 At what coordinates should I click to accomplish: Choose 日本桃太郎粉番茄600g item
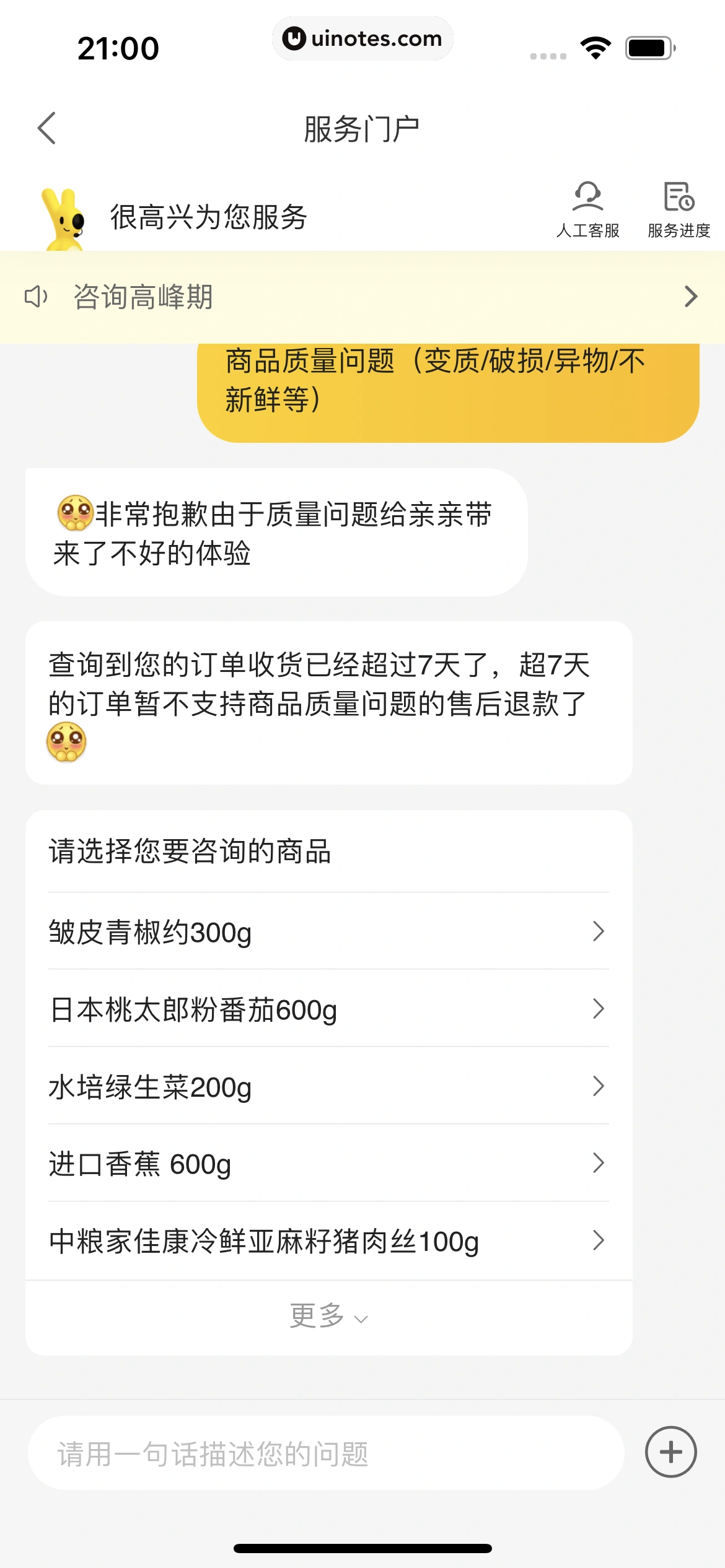328,1009
